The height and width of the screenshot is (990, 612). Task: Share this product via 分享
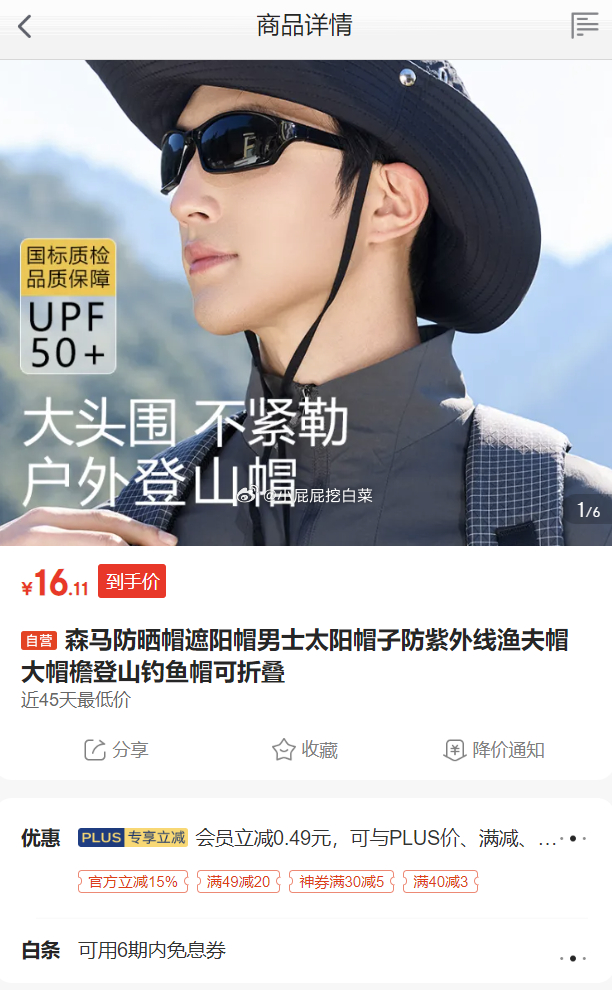[116, 750]
